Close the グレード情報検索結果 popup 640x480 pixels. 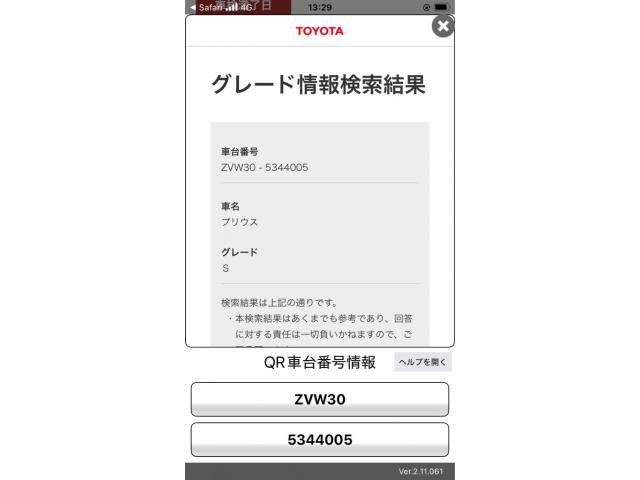442,27
